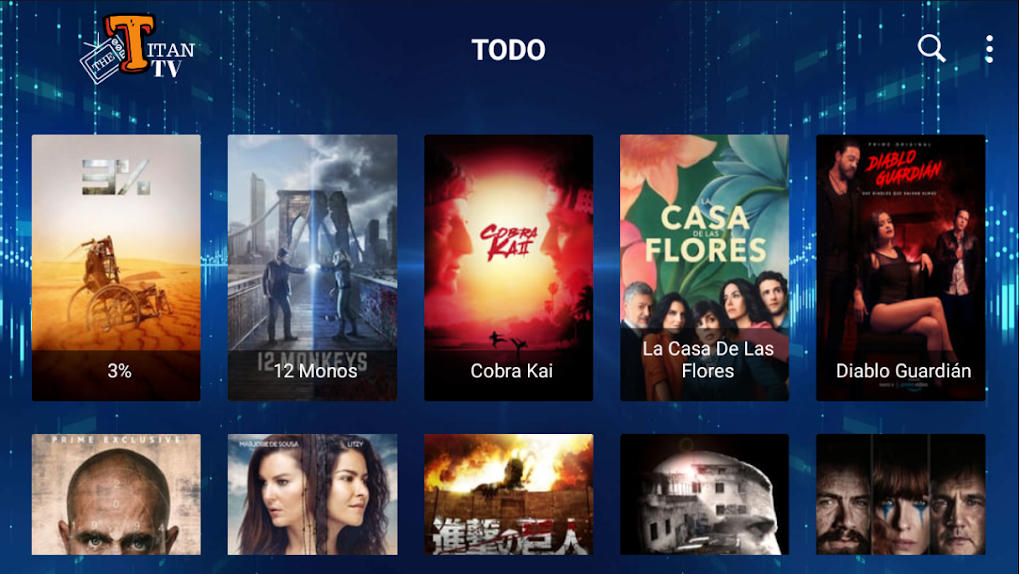Choose La Casa De Las Flores
This screenshot has height=574, width=1020.
704,268
